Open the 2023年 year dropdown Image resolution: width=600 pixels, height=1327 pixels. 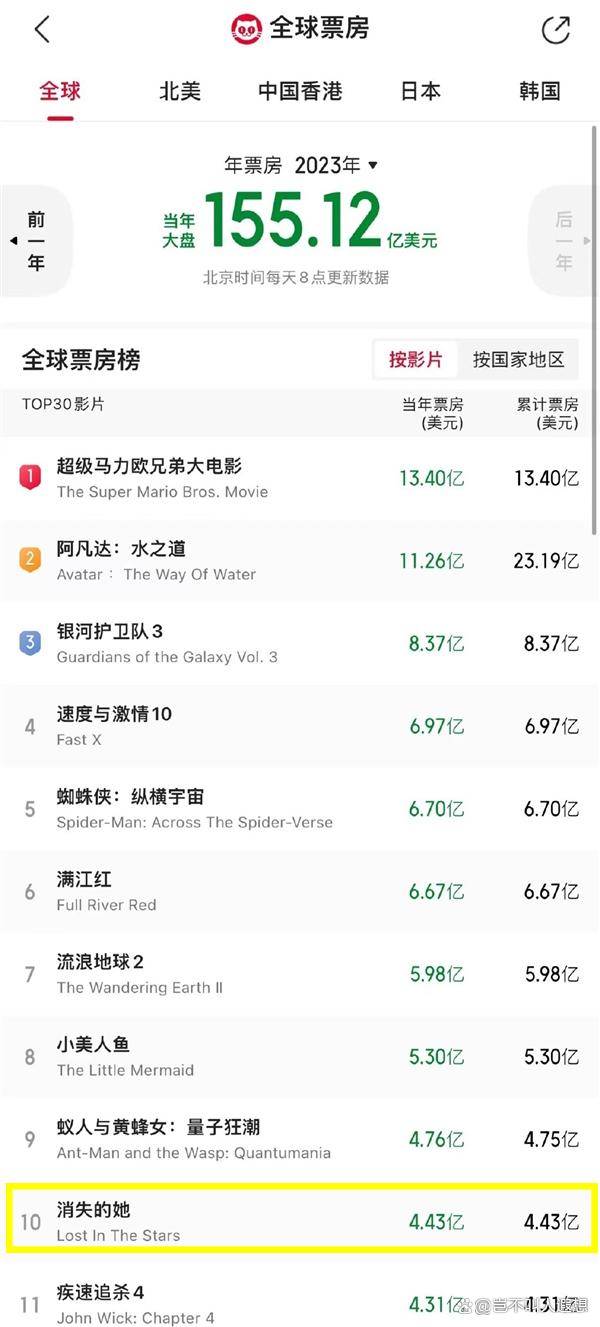click(337, 165)
